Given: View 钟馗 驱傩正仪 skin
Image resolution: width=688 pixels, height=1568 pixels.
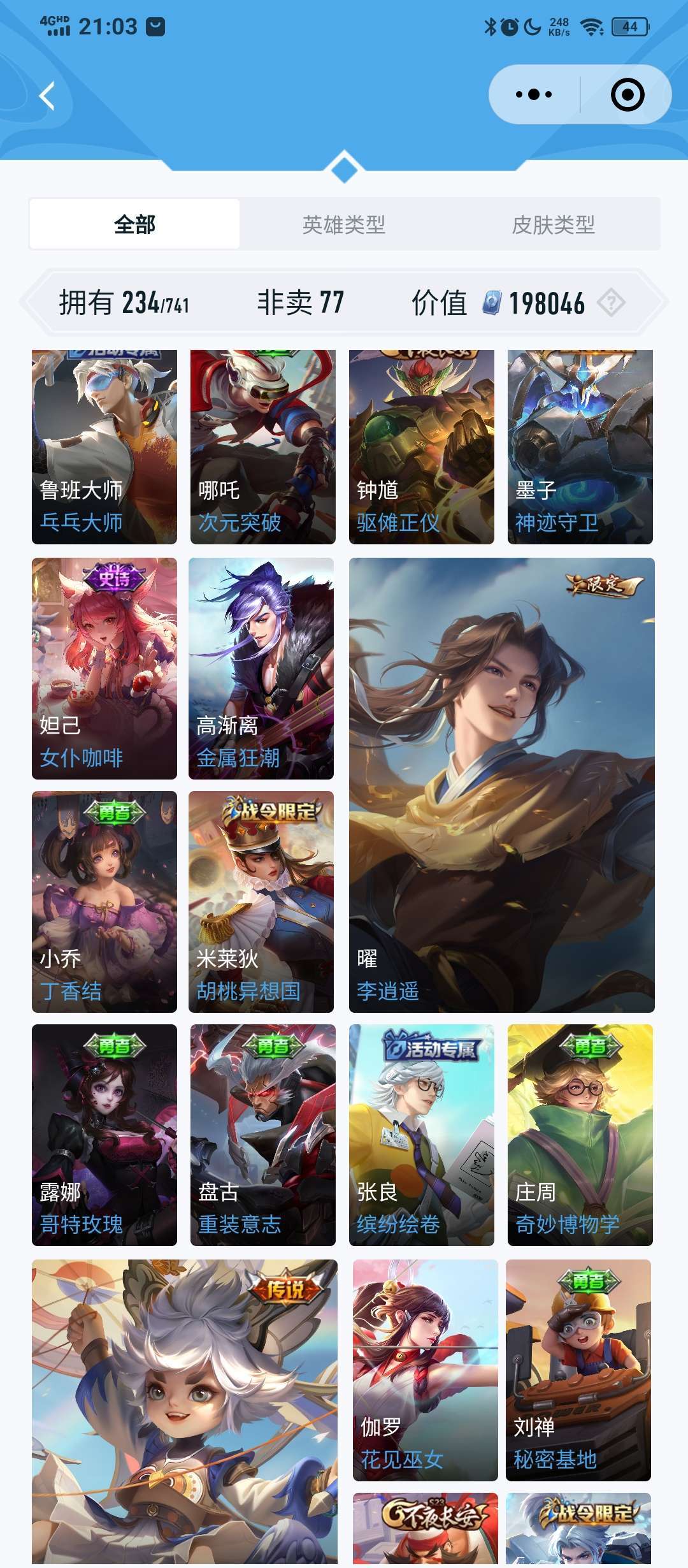Looking at the screenshot, I should point(421,446).
